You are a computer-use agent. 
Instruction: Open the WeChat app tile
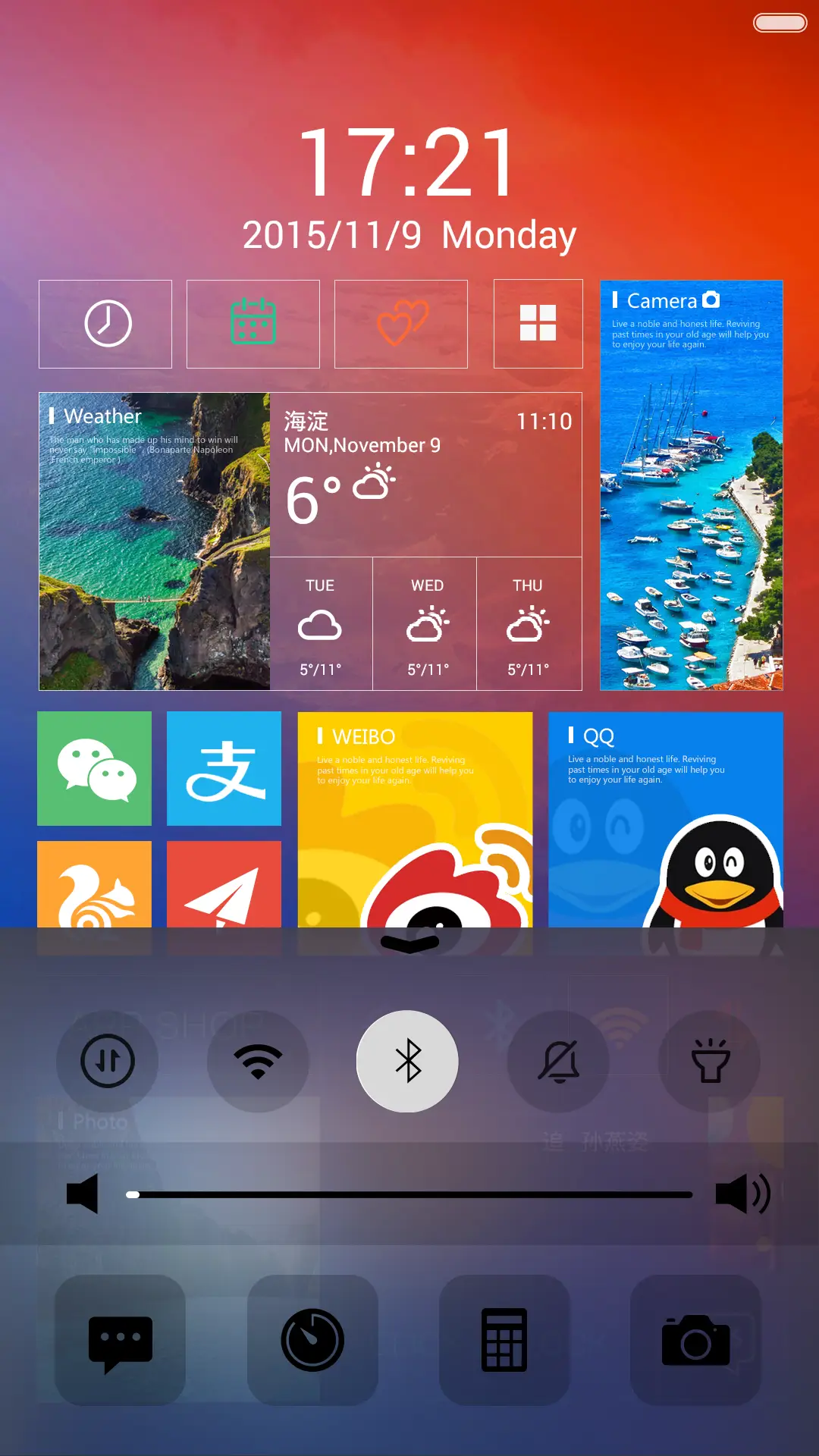tap(94, 767)
